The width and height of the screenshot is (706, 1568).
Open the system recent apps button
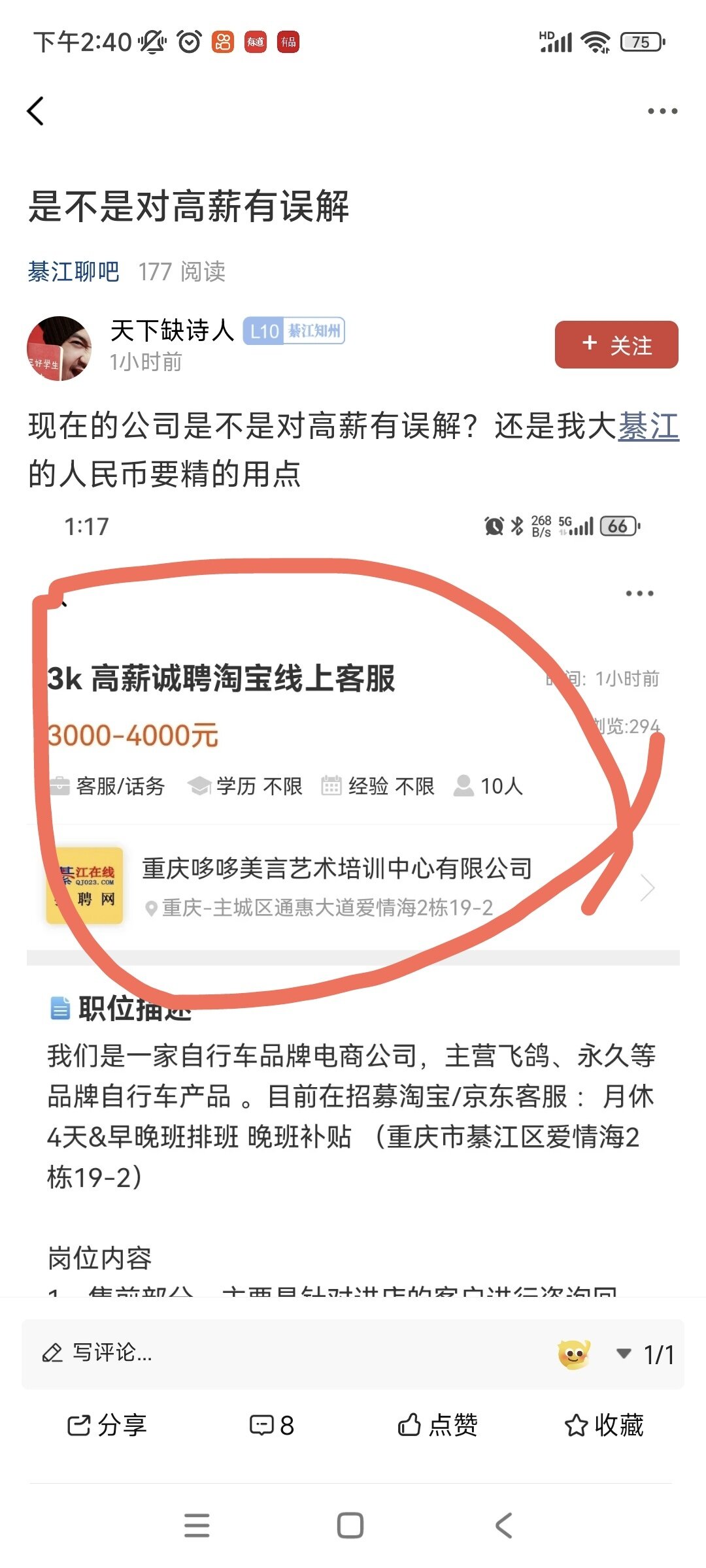point(197,1526)
